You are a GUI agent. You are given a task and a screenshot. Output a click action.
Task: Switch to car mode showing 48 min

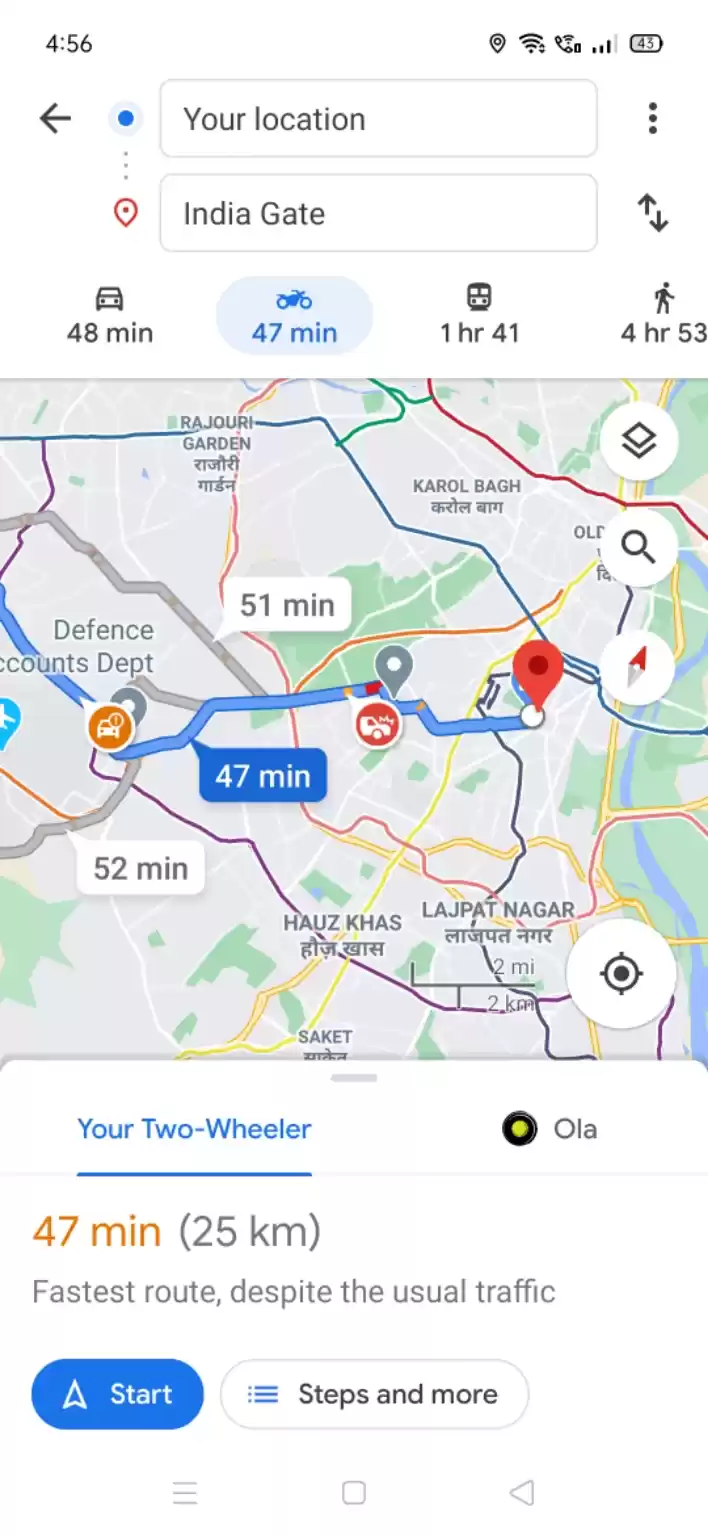110,316
